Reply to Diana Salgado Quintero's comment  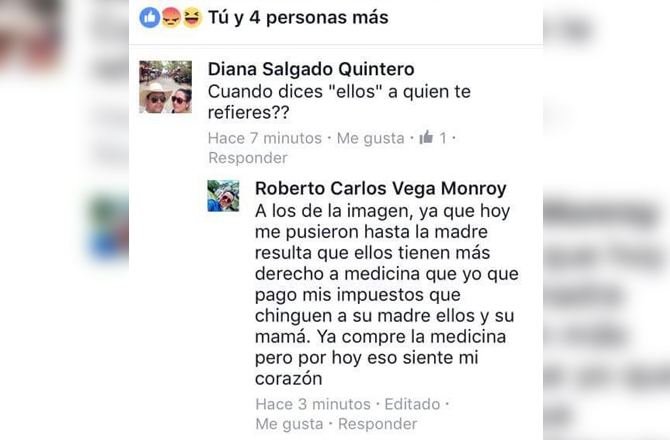pyautogui.click(x=247, y=158)
